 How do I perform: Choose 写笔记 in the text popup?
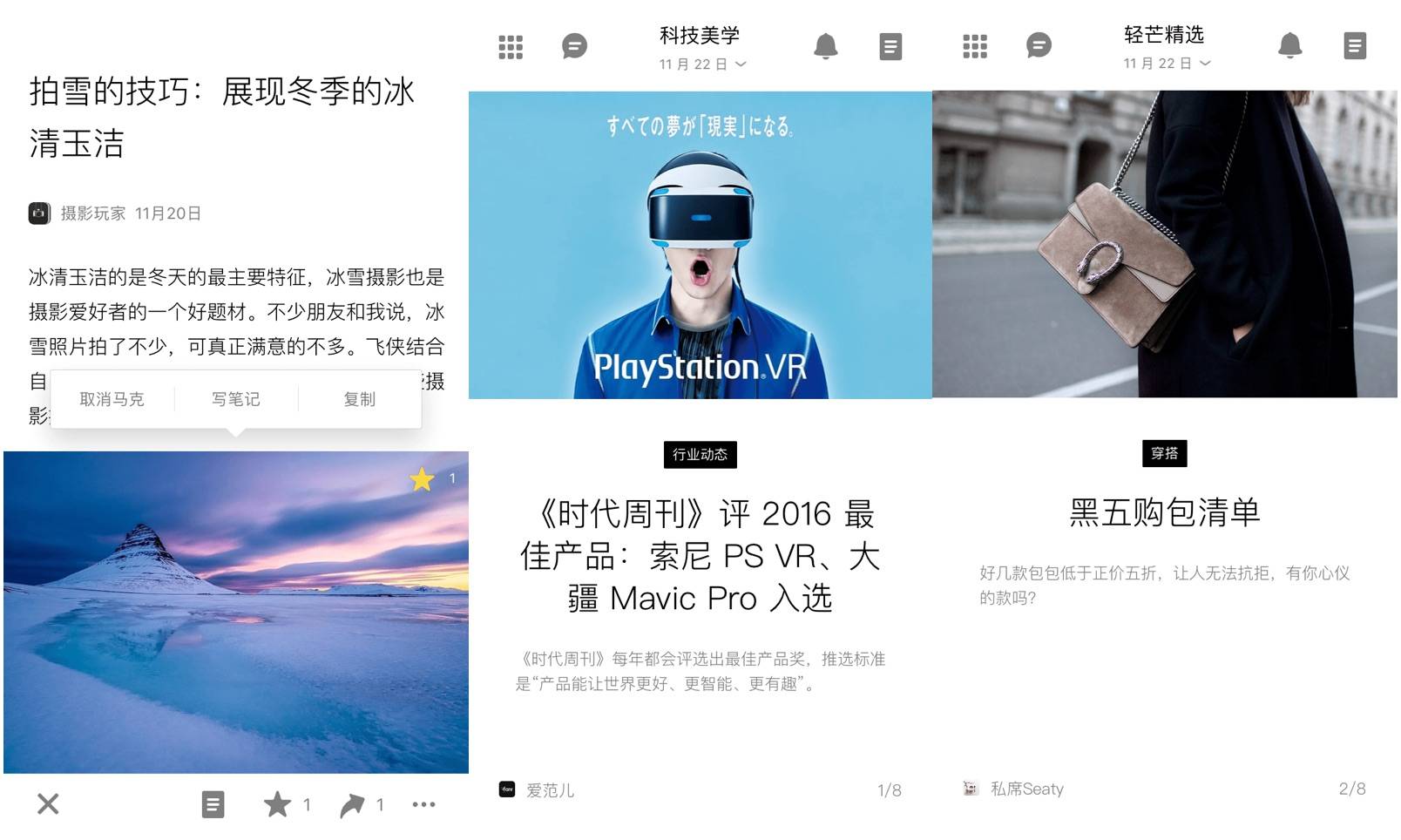tap(235, 399)
